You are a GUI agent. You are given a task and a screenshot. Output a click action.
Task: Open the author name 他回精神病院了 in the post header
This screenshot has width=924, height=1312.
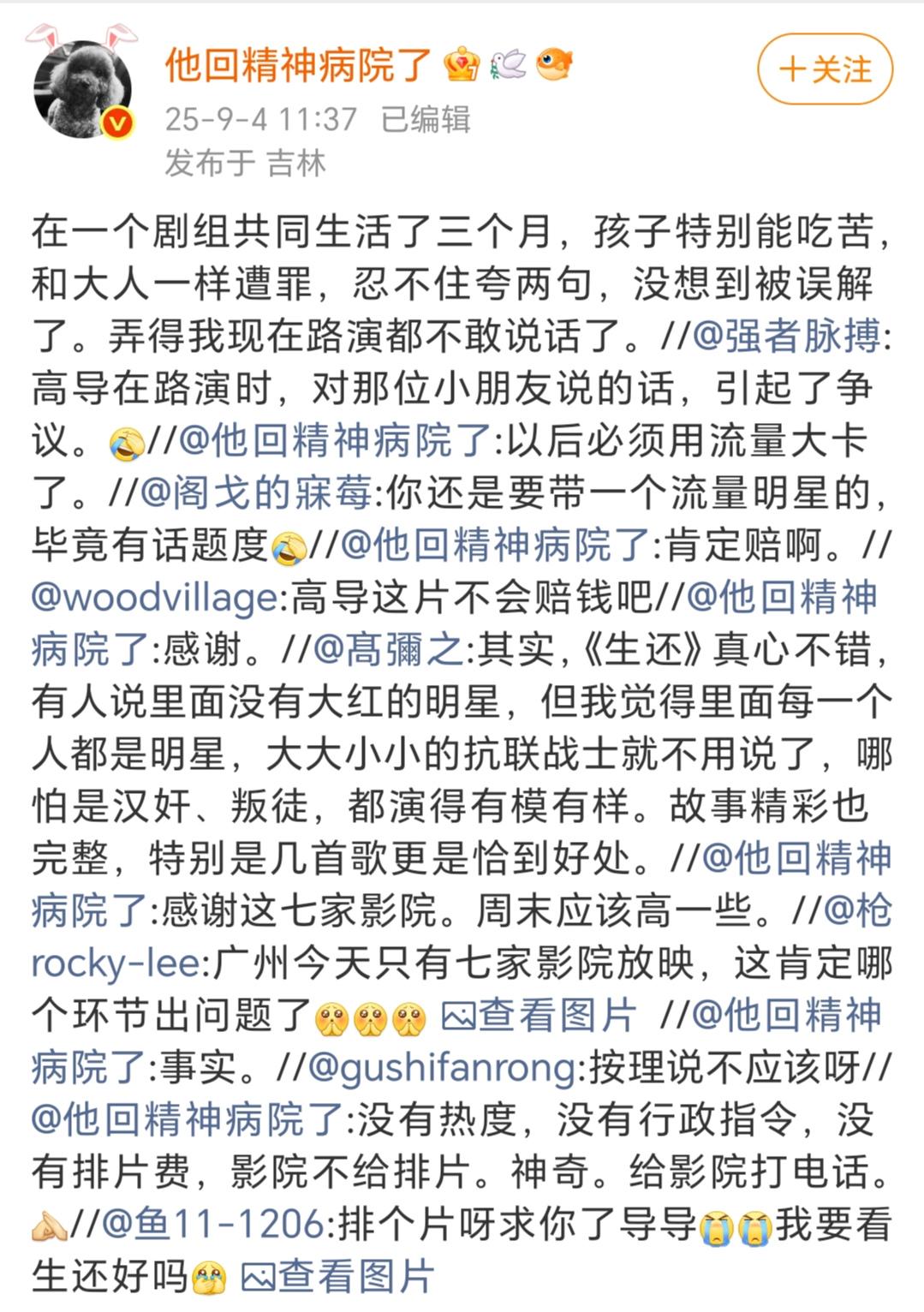[298, 65]
